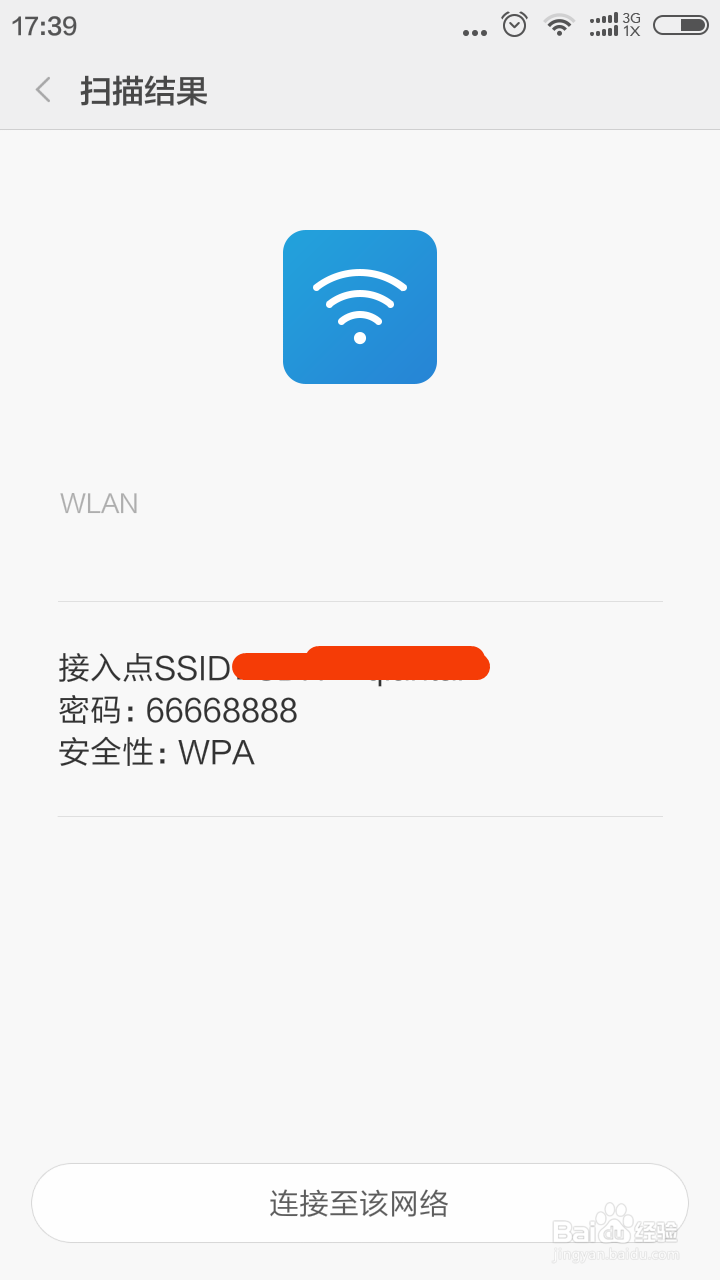Select the 安全性 WPA security row
The width and height of the screenshot is (720, 1280).
156,752
